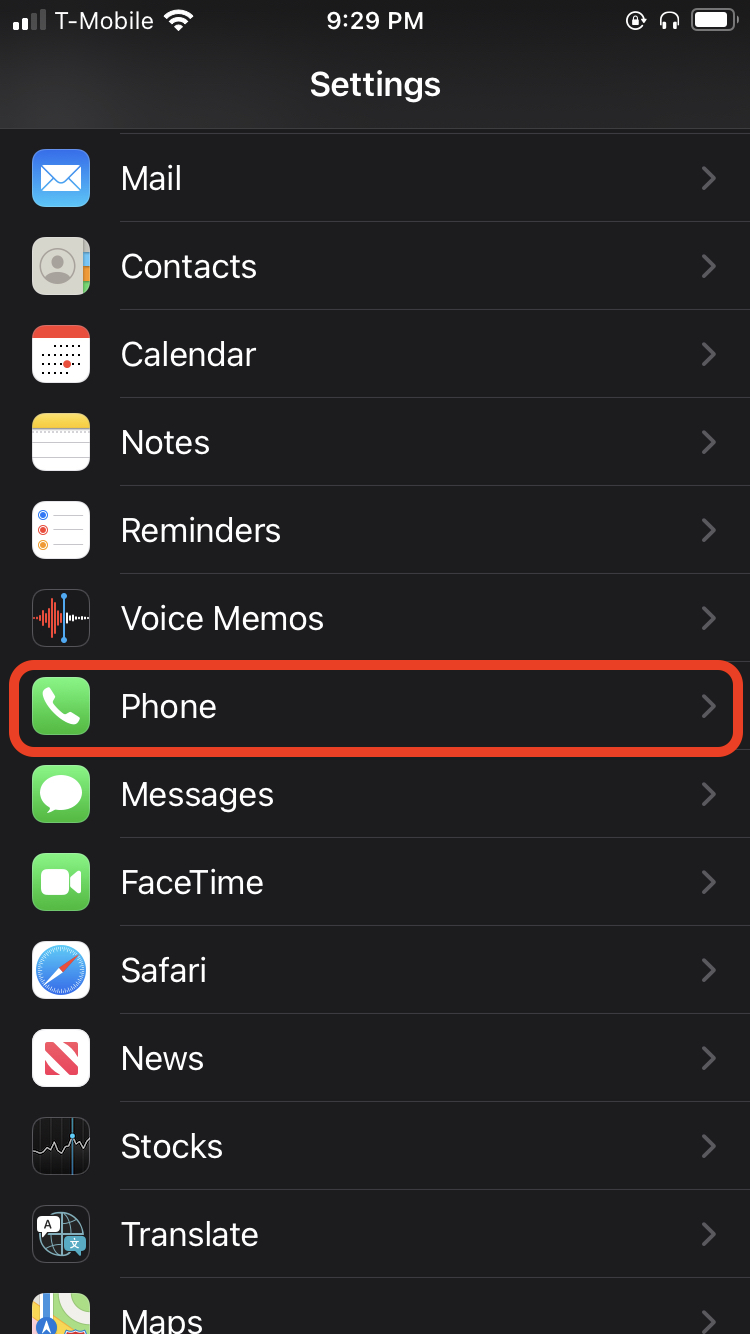The height and width of the screenshot is (1334, 750).
Task: Open the Phone settings row
Action: (375, 706)
